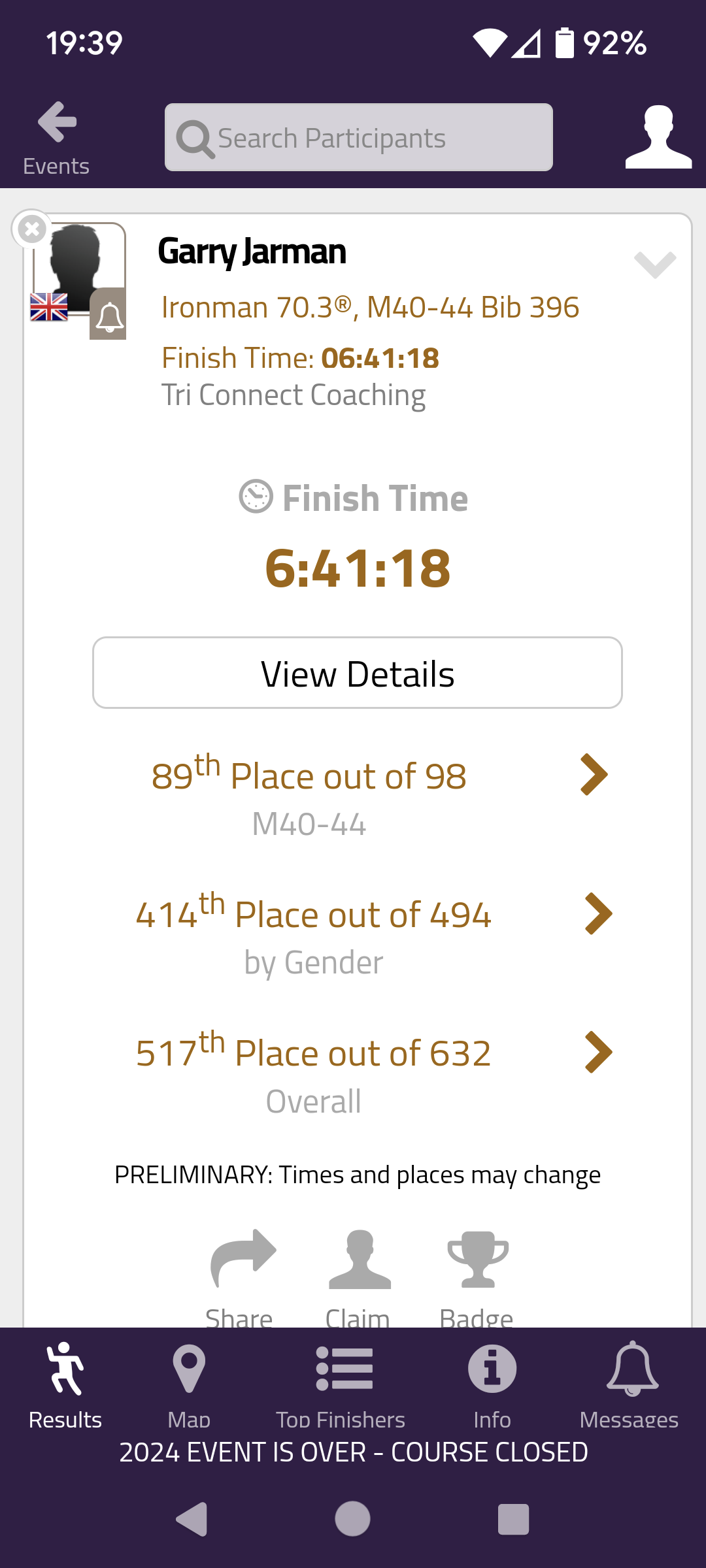Open the user profile icon

click(x=658, y=137)
